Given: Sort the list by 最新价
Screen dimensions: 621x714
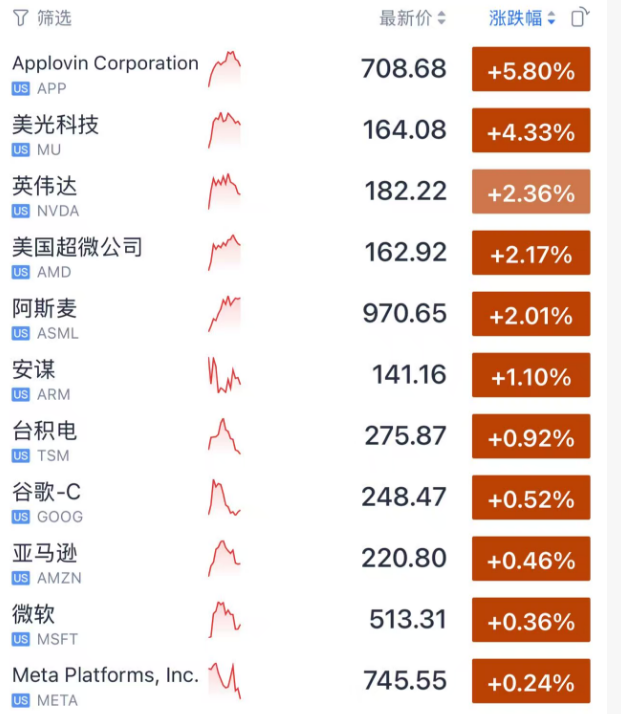Looking at the screenshot, I should pos(412,18).
